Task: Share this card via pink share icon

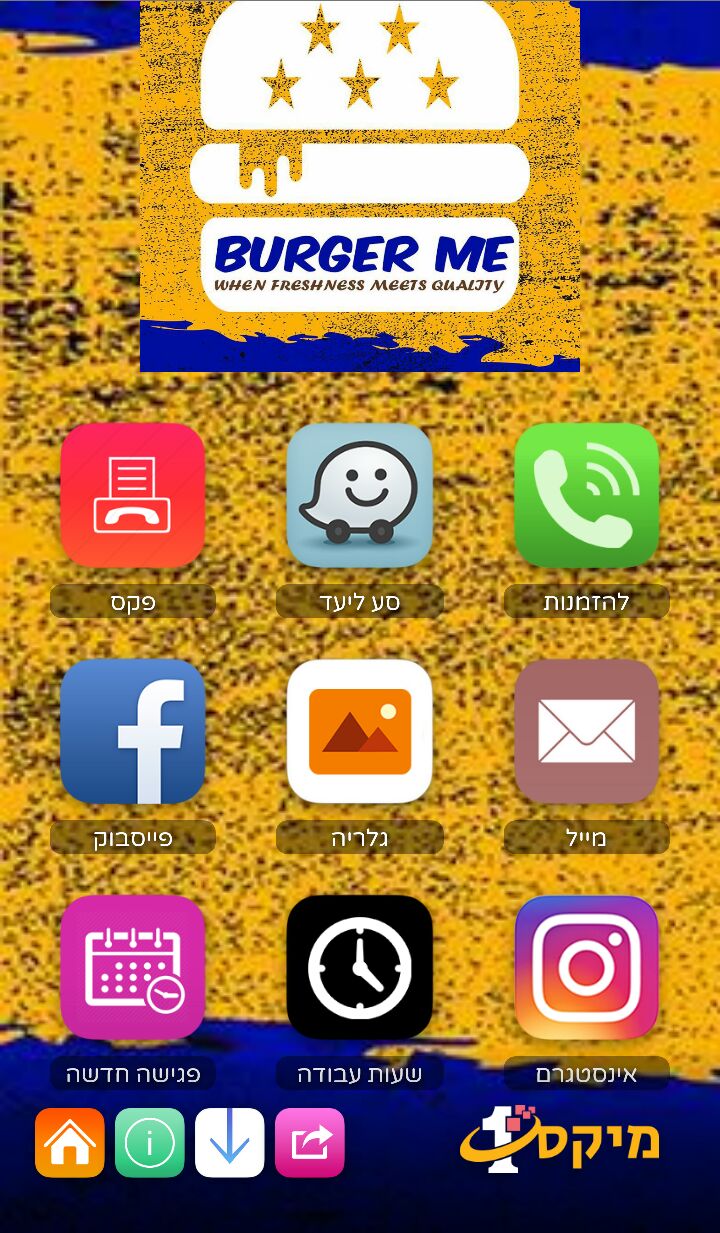Action: coord(310,1142)
